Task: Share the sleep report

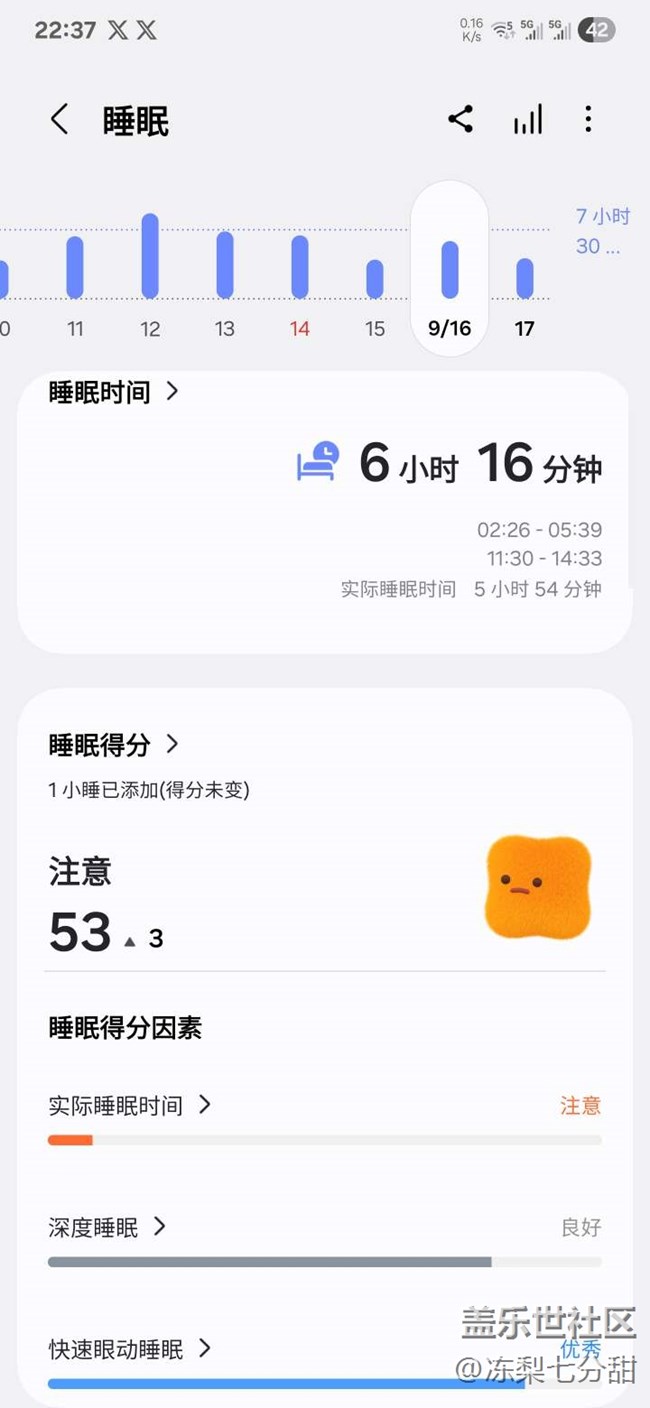Action: coord(460,120)
